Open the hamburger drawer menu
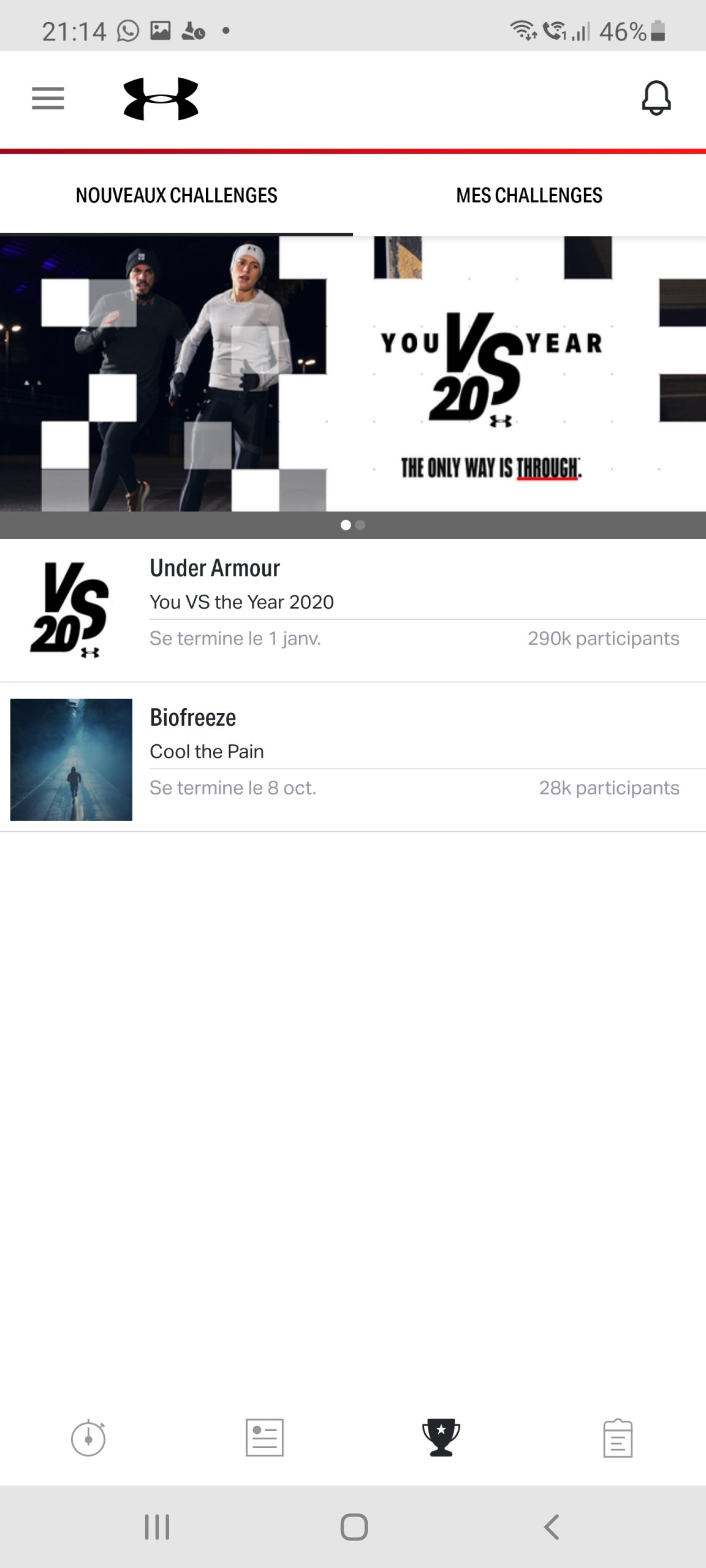 (x=48, y=98)
